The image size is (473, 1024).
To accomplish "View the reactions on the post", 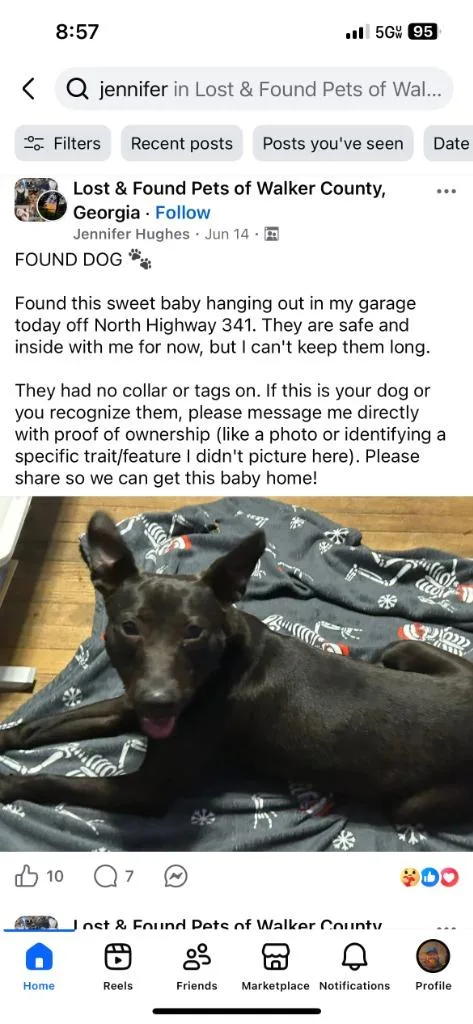I will pos(431,877).
